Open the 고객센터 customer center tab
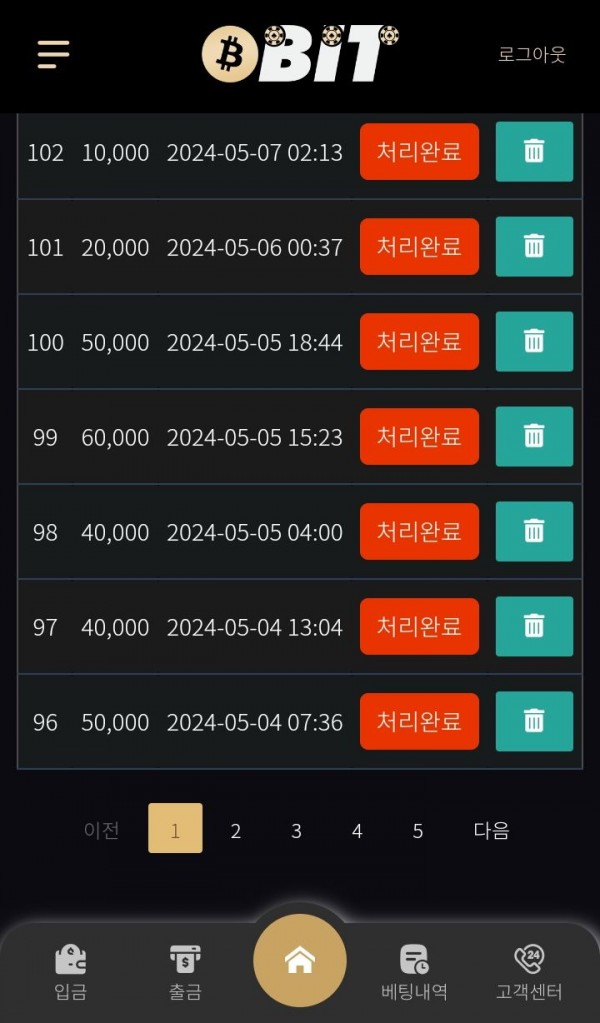The image size is (600, 1023). 529,972
